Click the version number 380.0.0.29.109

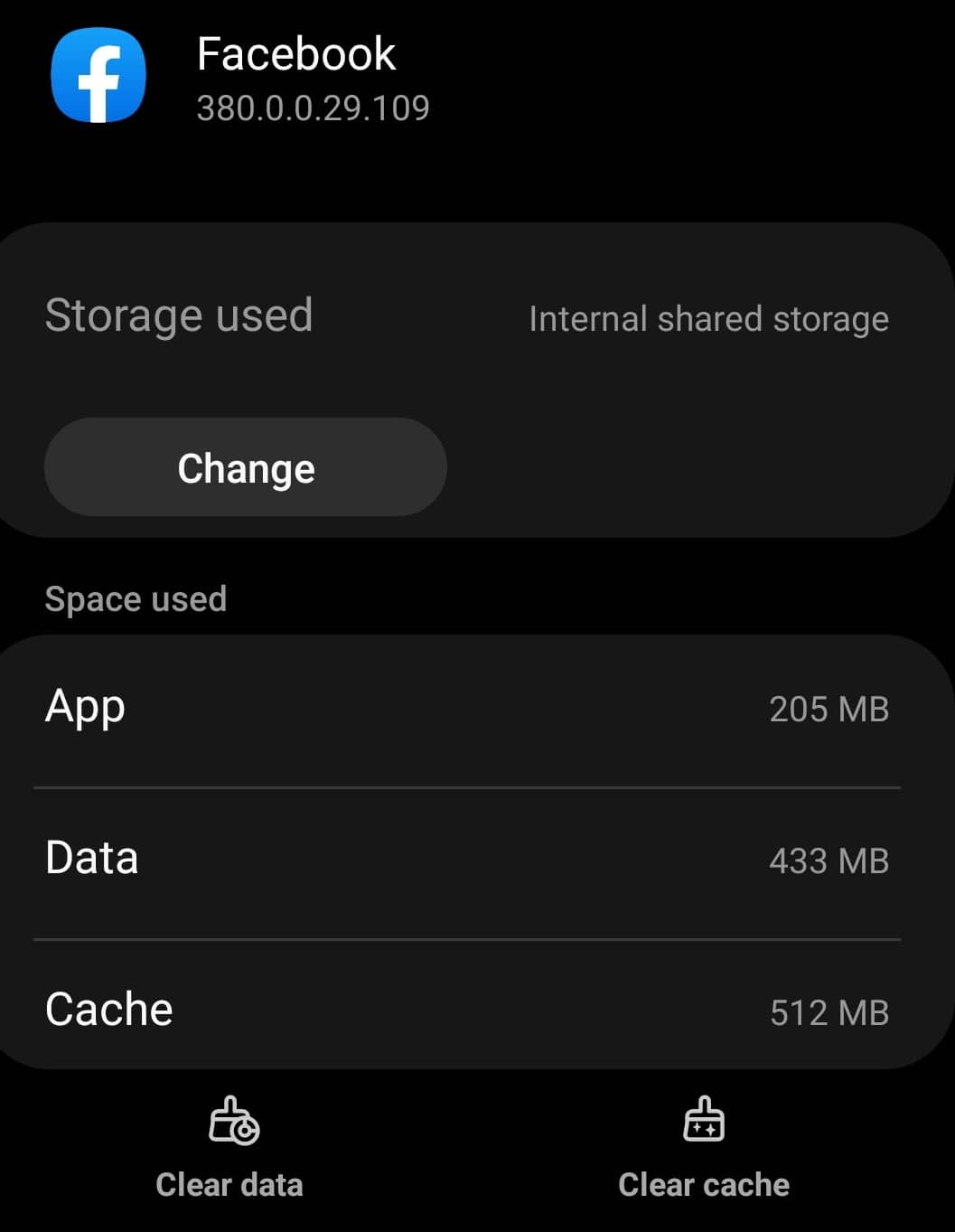coord(314,108)
